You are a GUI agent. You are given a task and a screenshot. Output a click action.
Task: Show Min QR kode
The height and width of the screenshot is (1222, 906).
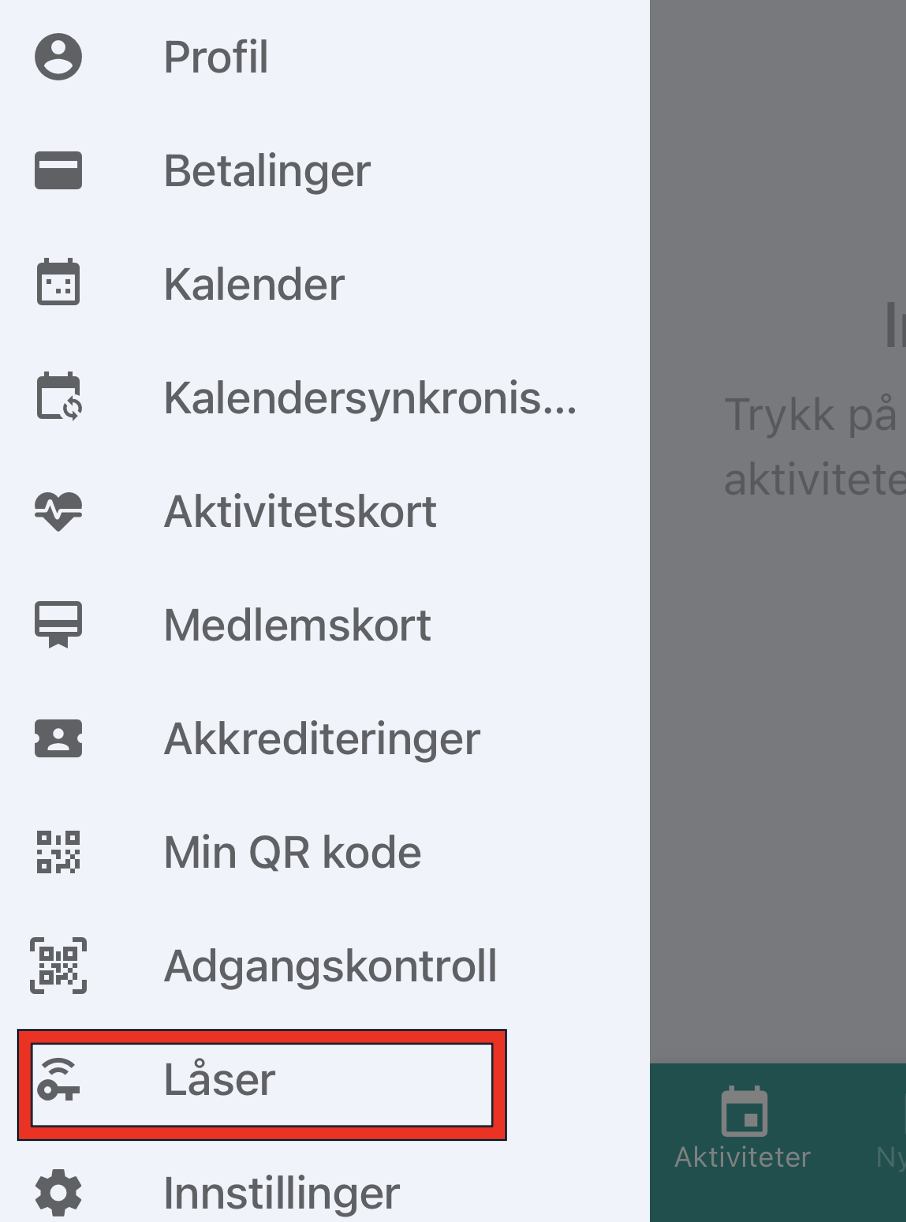pyautogui.click(x=325, y=853)
